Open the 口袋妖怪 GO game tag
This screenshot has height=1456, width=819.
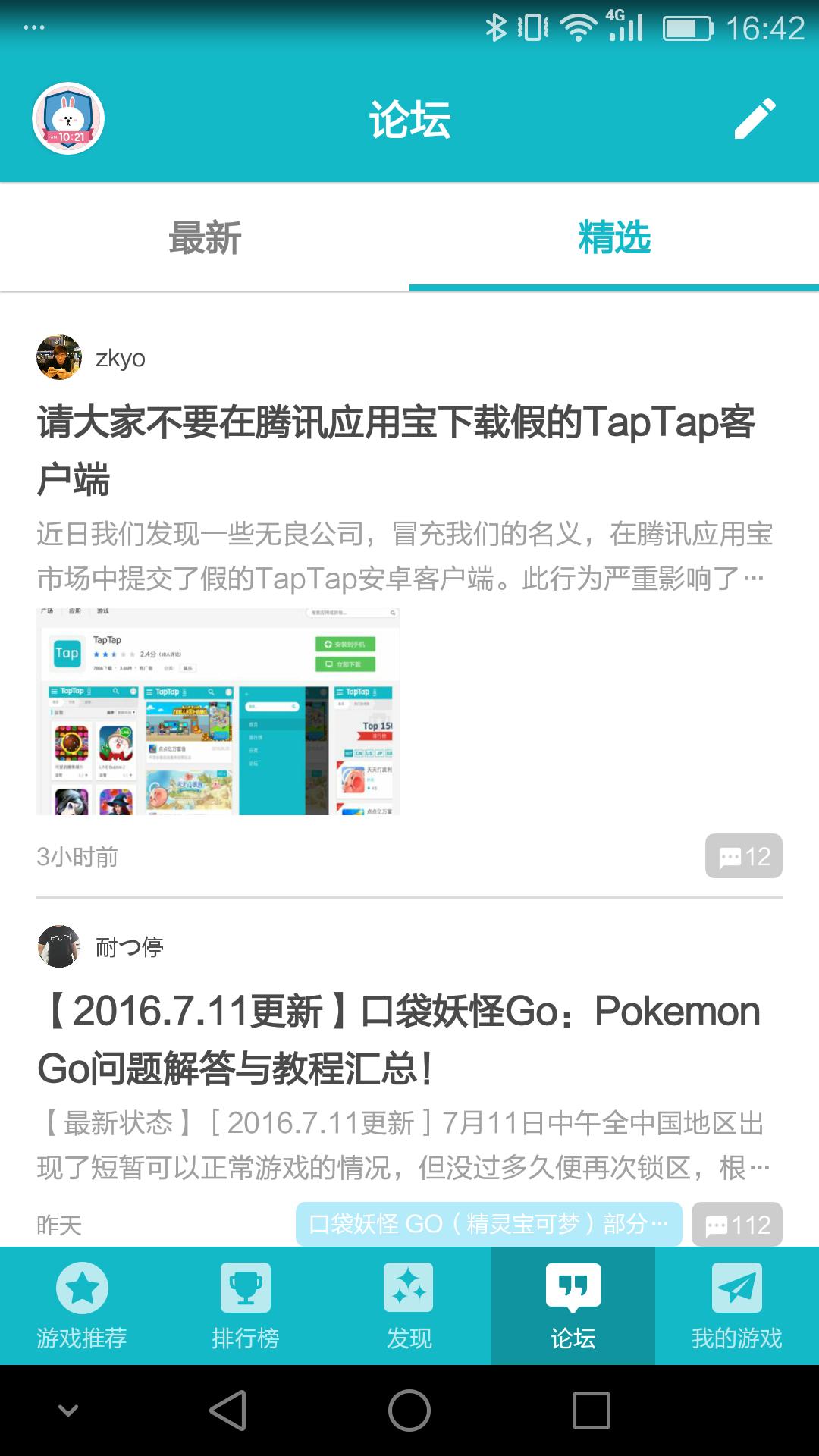point(489,1223)
